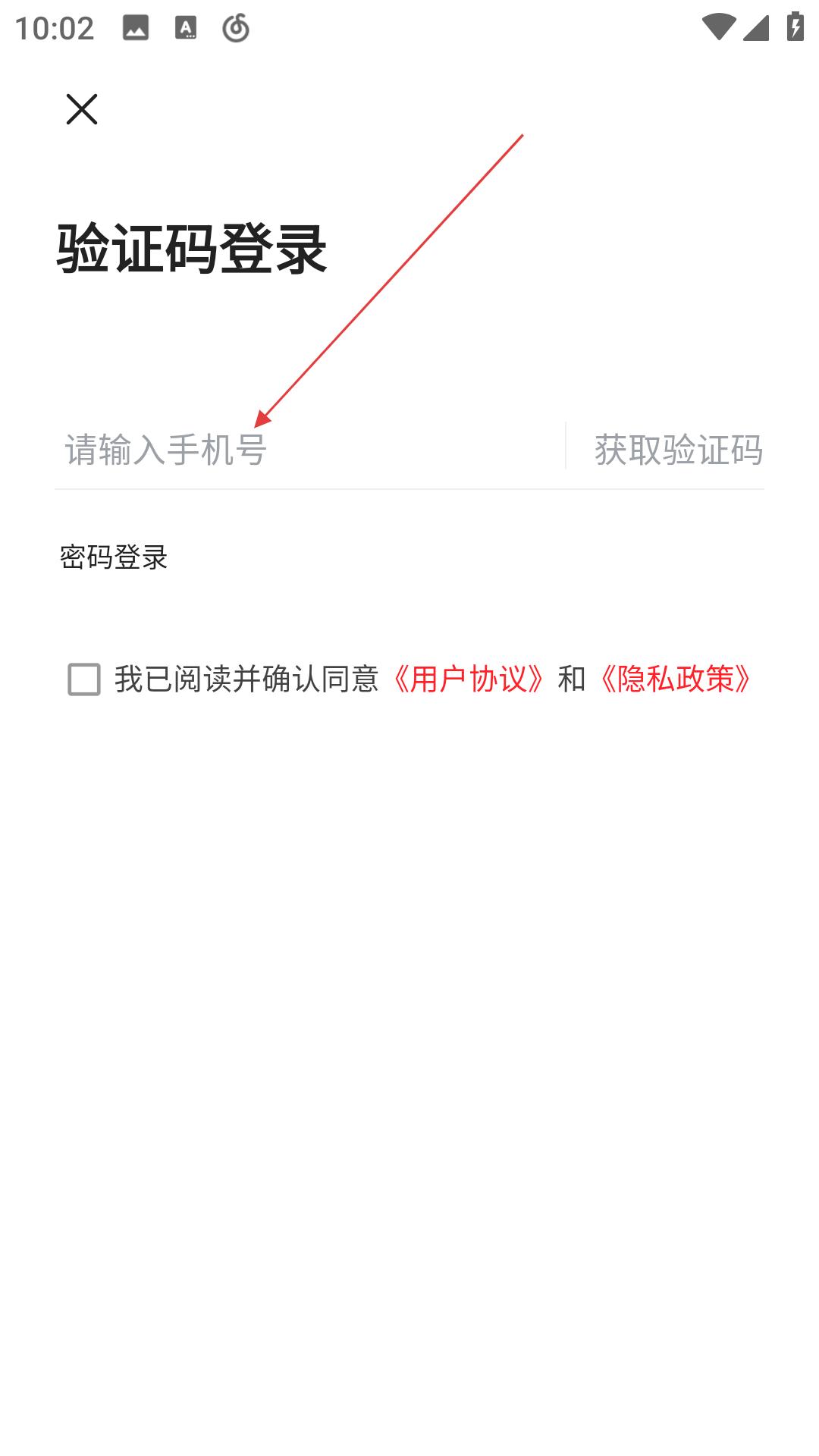Open the 《用户协议》 link

coord(468,679)
